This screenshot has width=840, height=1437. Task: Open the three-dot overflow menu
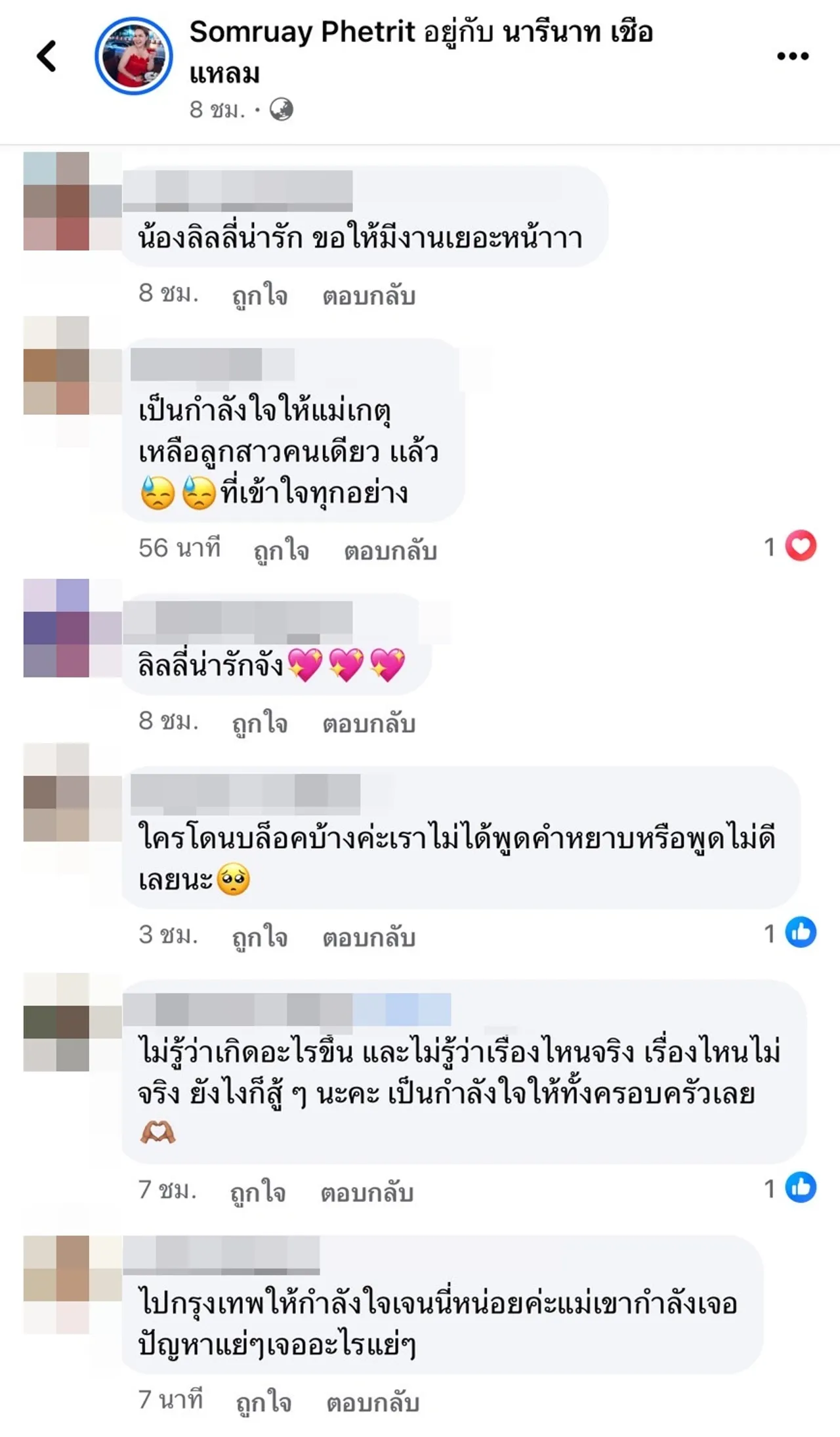(x=792, y=56)
